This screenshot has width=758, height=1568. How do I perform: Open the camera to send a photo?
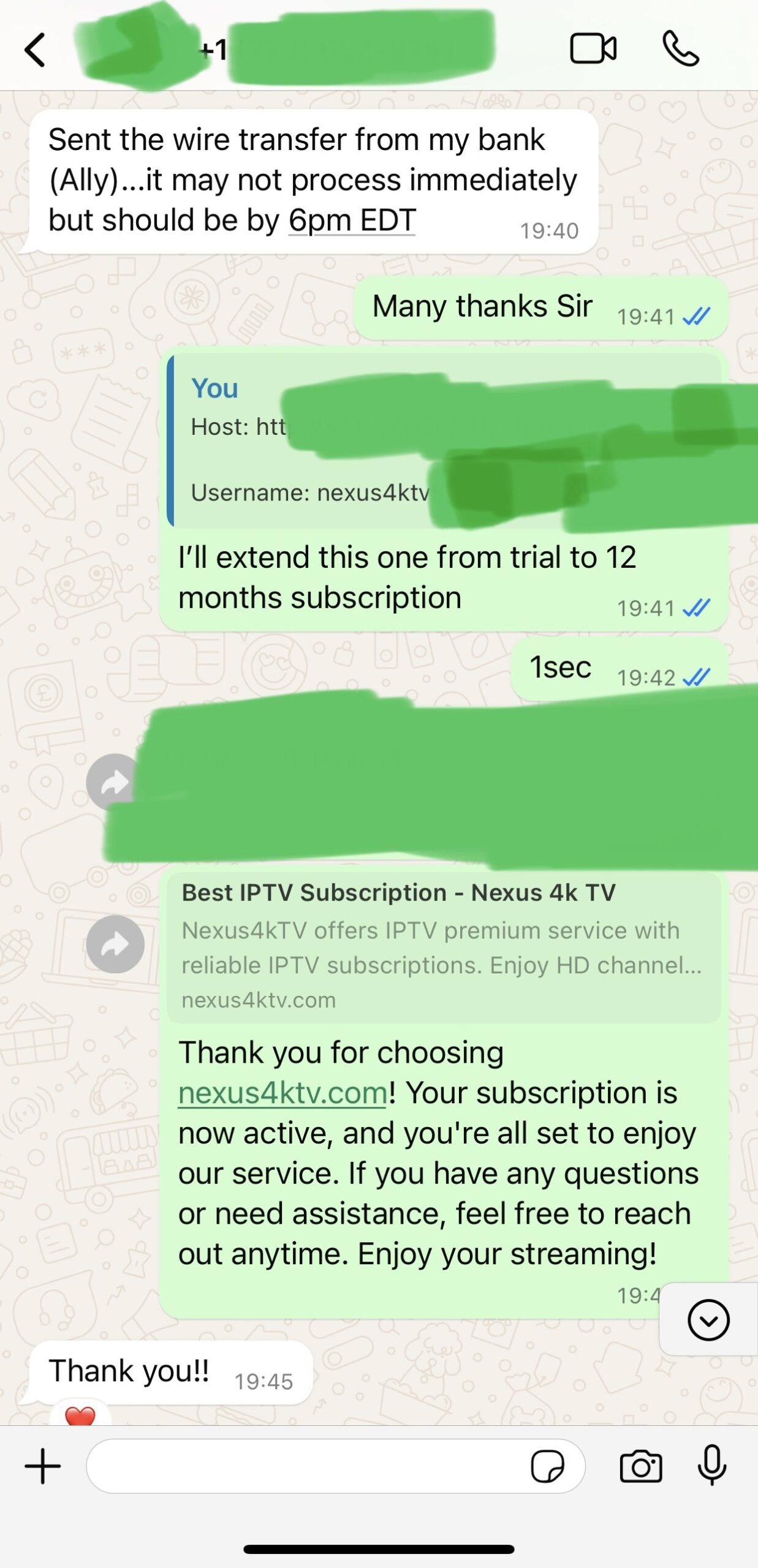[640, 1466]
